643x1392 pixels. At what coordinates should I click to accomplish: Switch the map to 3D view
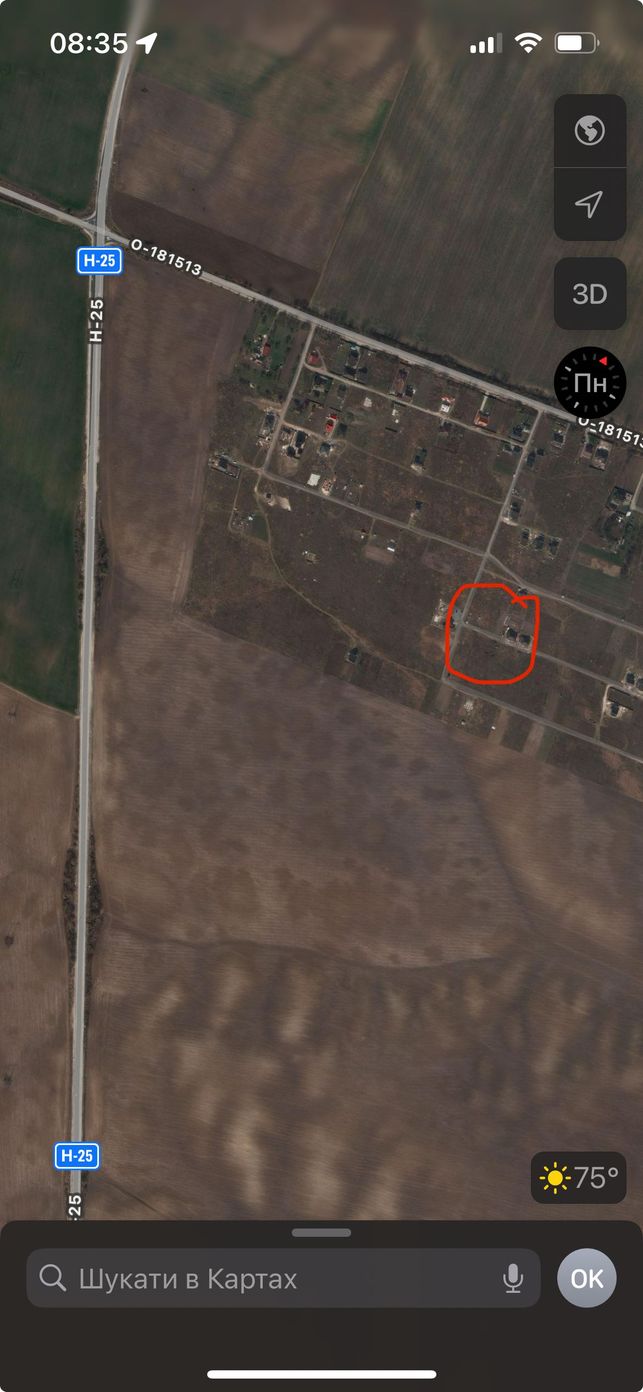coord(590,294)
